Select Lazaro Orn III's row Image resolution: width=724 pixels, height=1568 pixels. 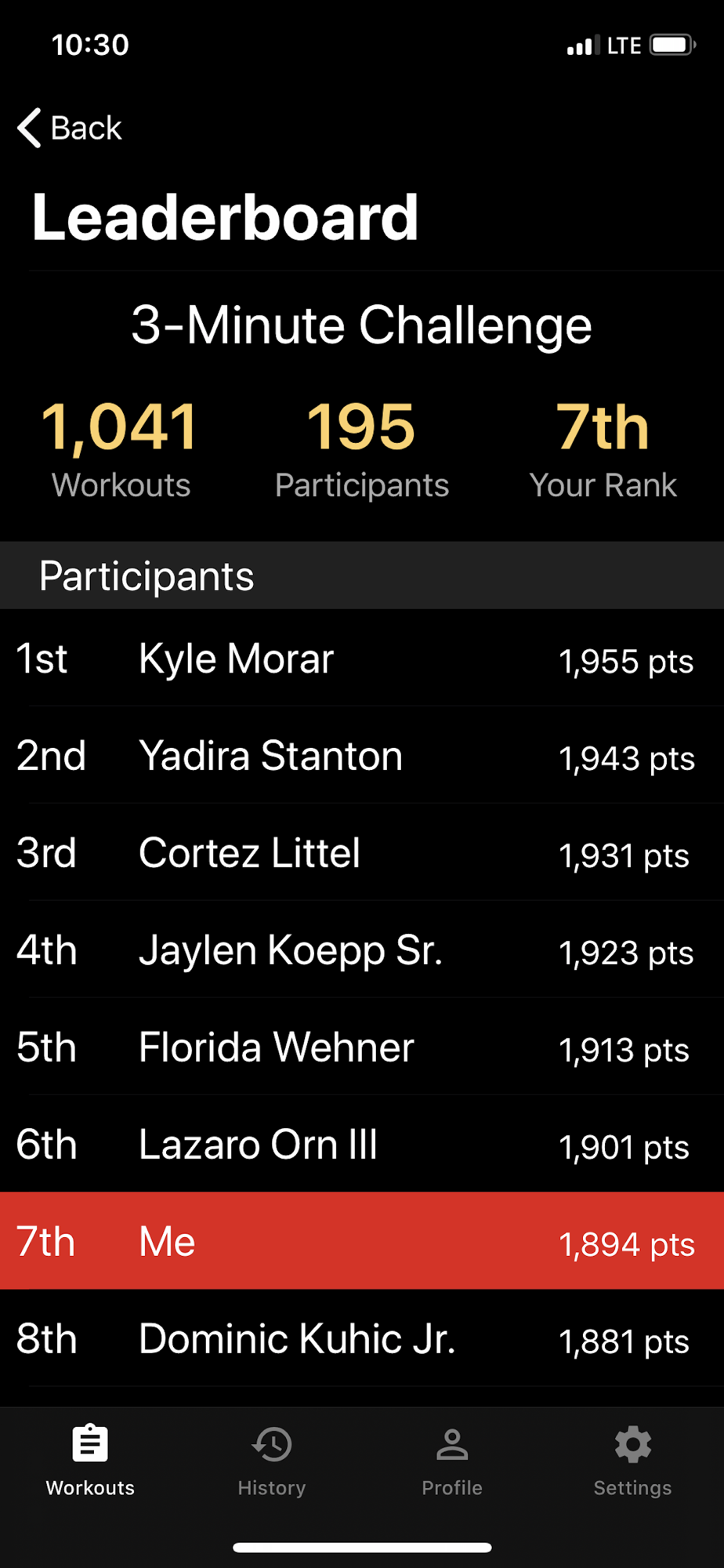362,1145
